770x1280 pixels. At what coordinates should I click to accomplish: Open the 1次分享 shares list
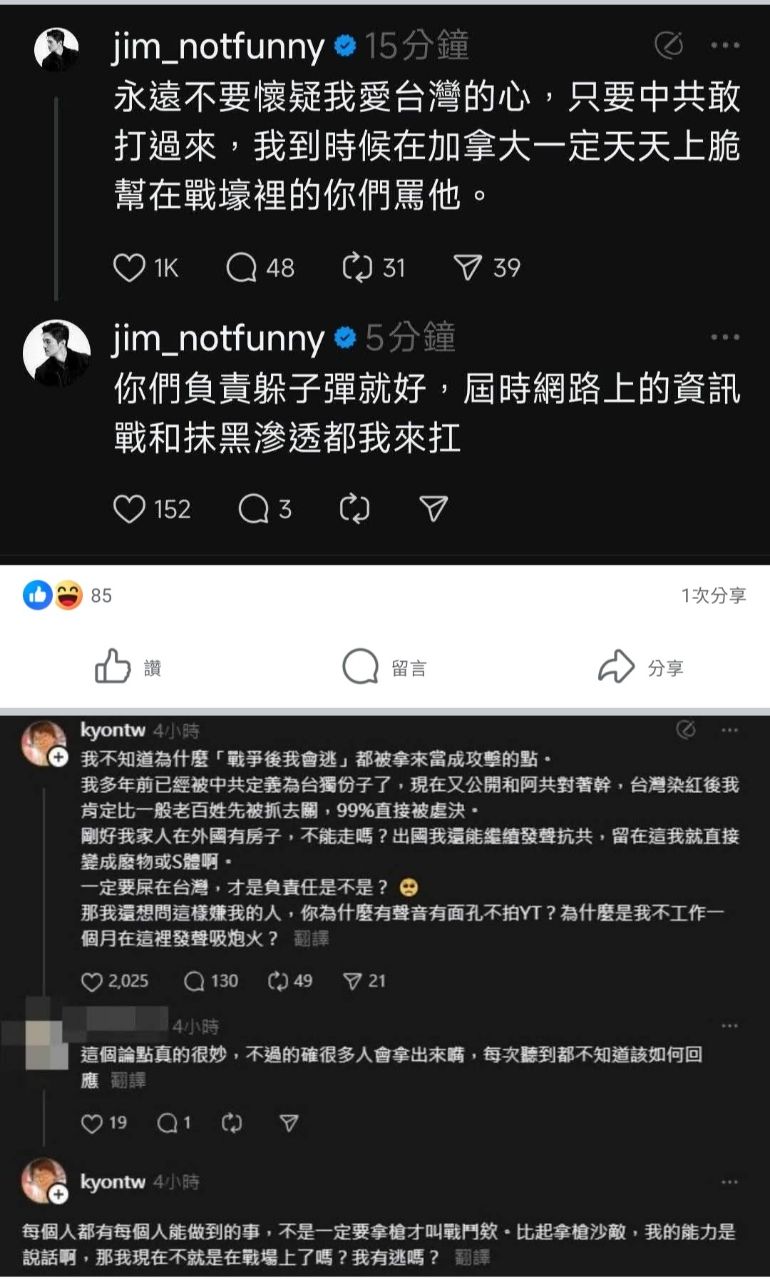pyautogui.click(x=713, y=596)
